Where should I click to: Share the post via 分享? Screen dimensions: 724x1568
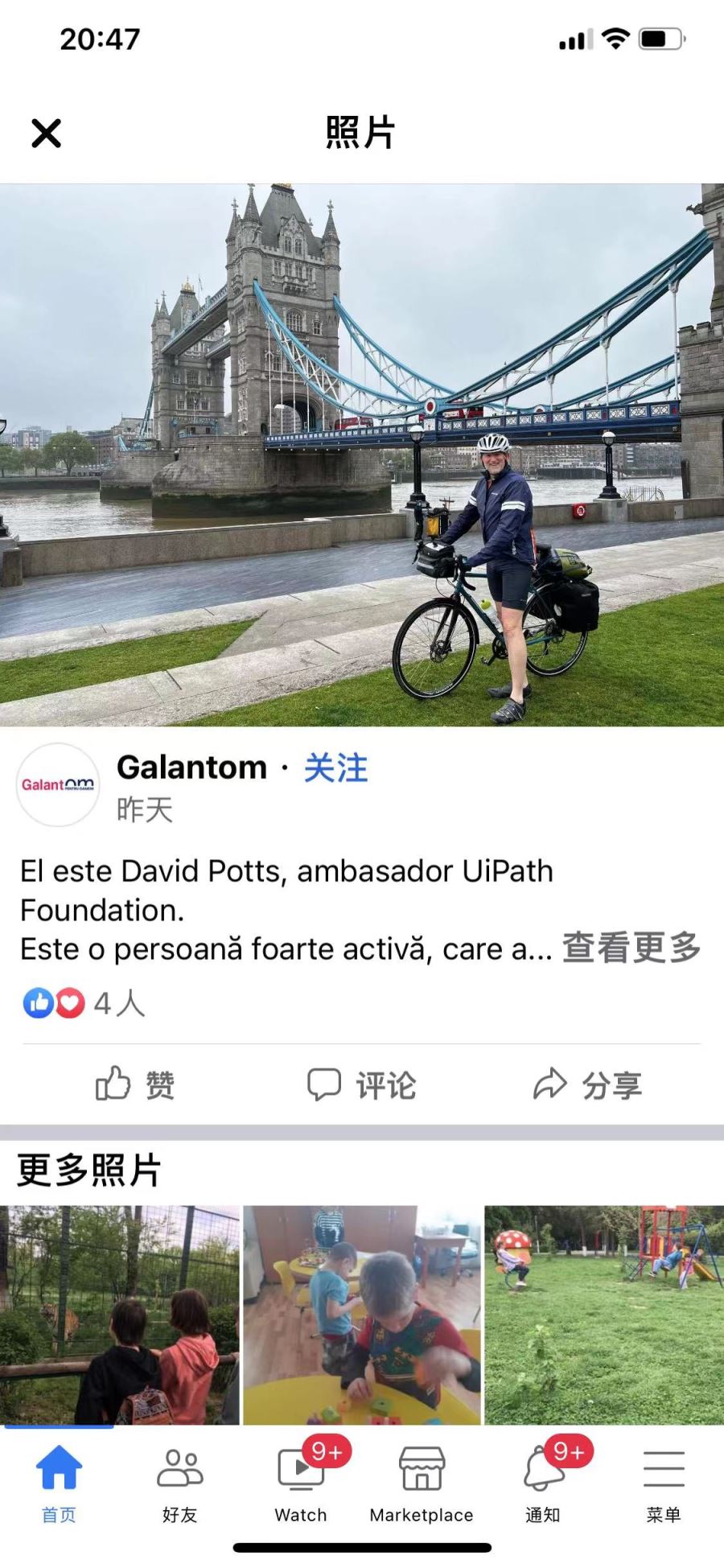[587, 1084]
